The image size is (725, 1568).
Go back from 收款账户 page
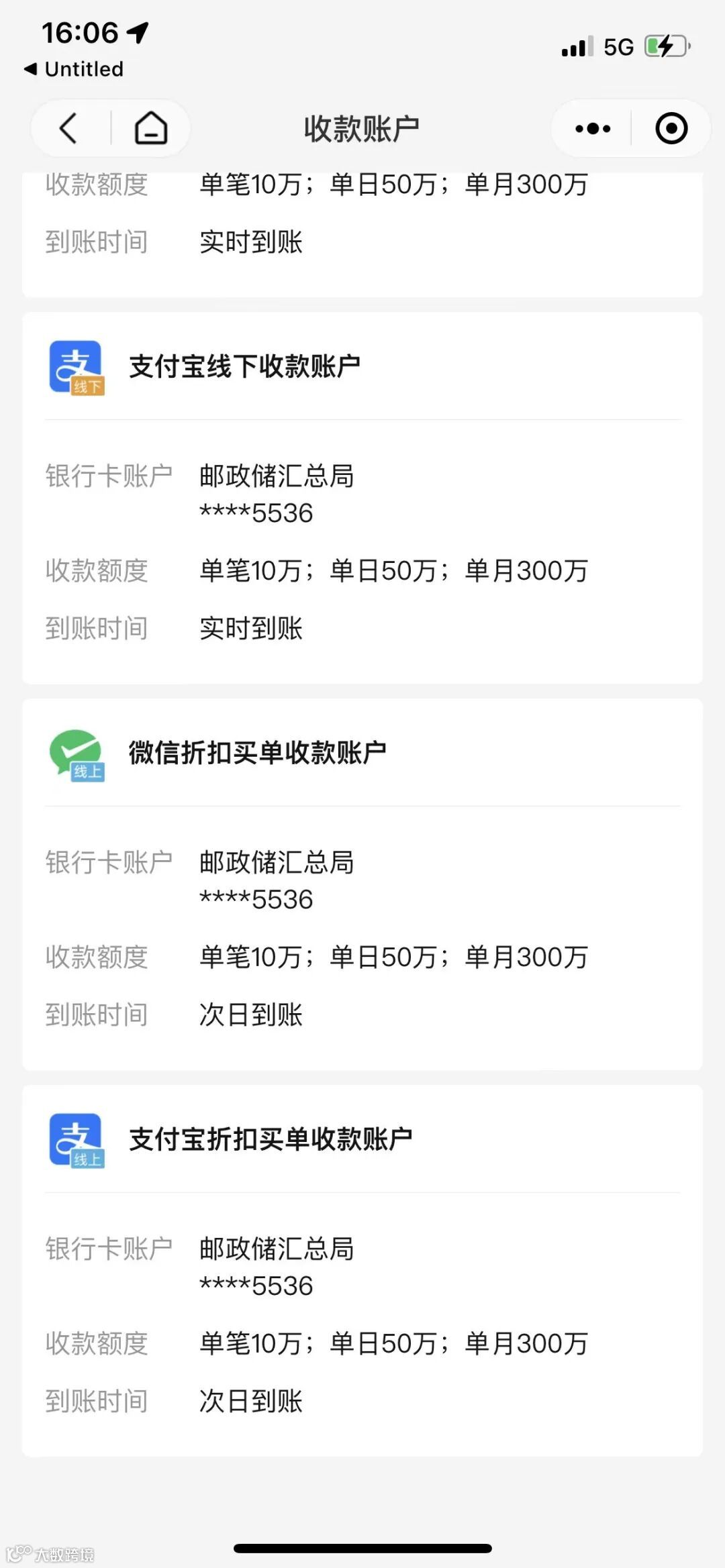[68, 128]
